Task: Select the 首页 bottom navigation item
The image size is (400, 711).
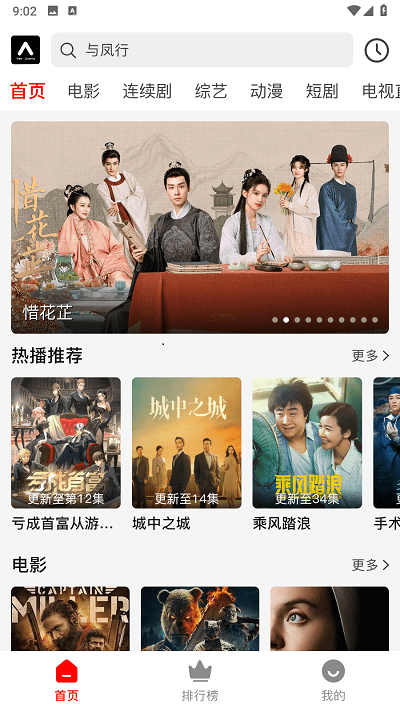Action: [x=67, y=682]
